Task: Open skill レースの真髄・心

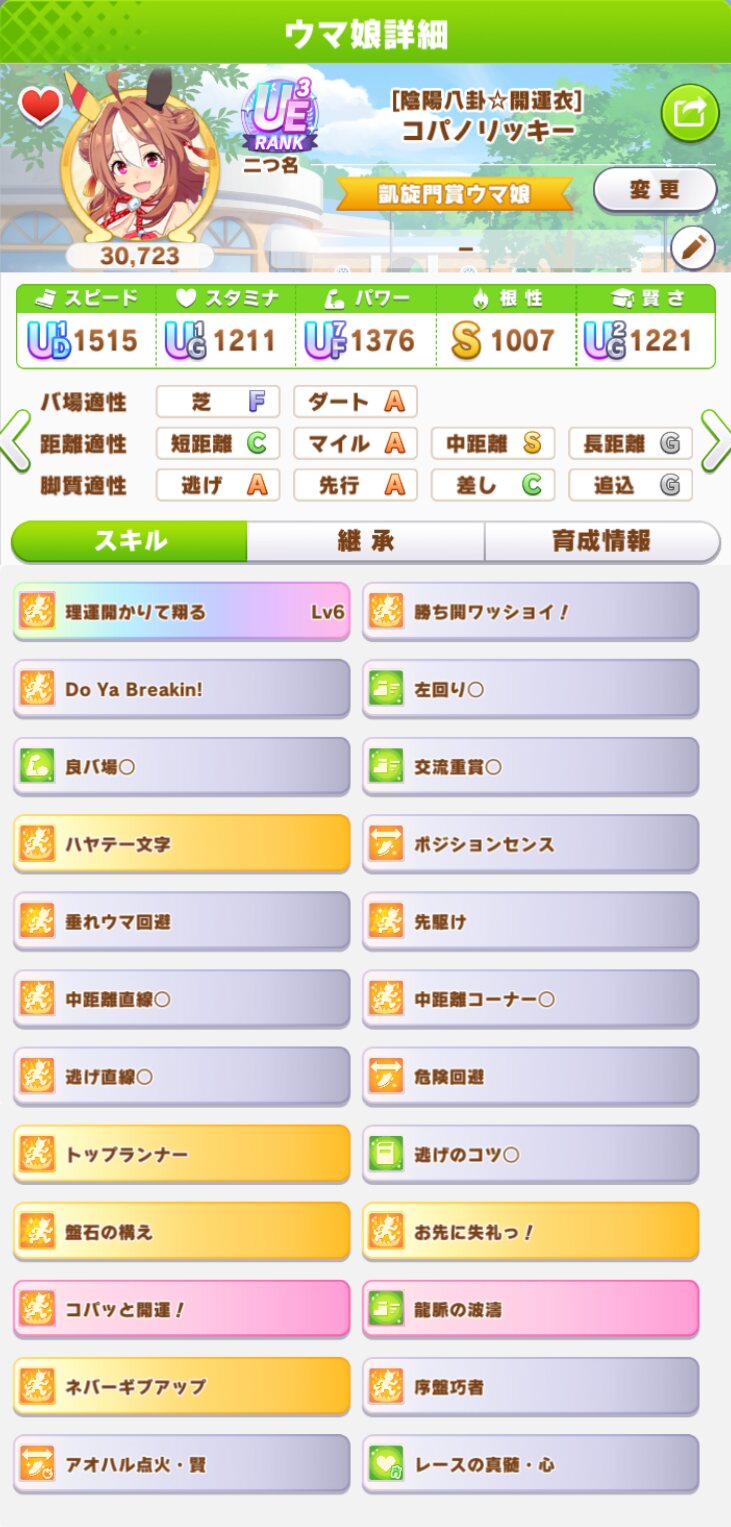Action: tap(530, 1464)
